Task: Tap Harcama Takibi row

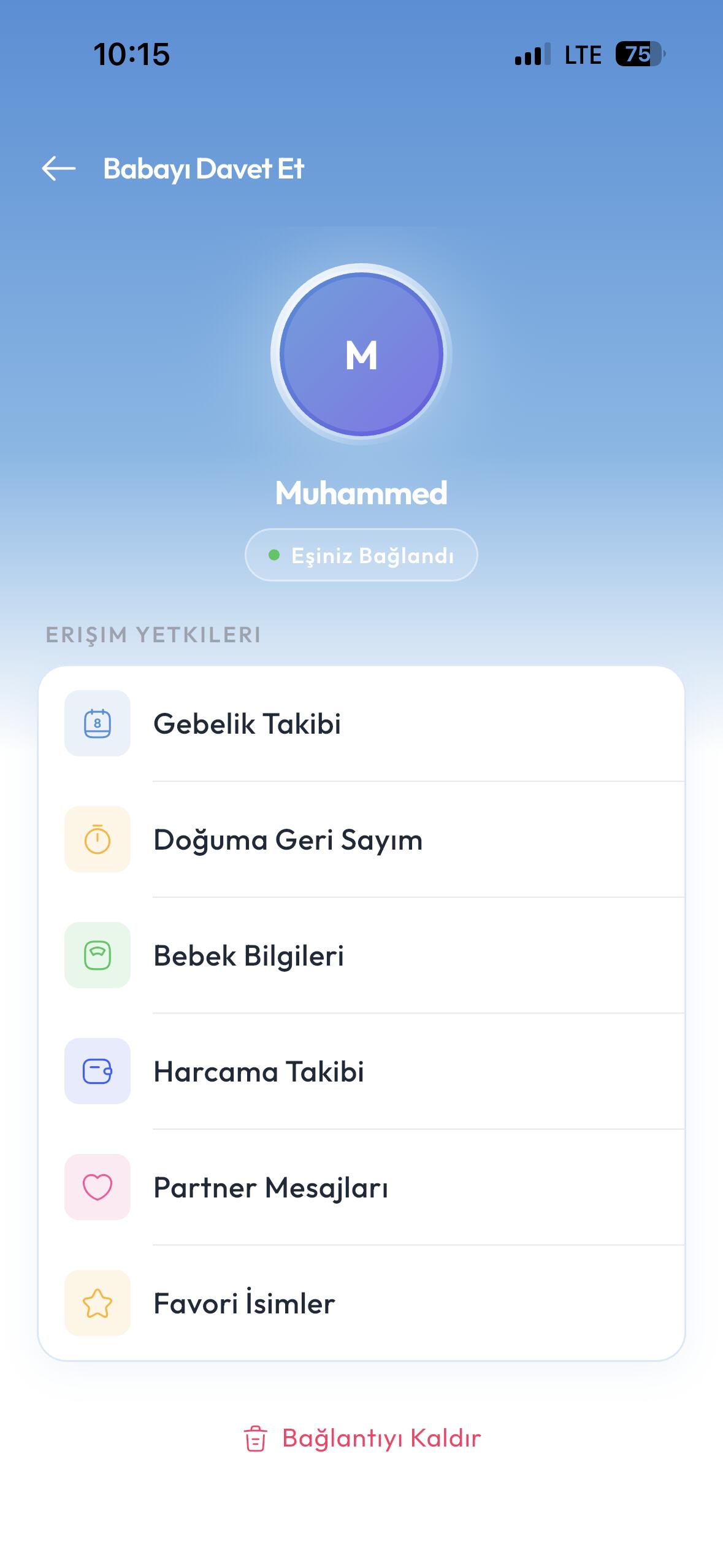Action: pos(361,1072)
